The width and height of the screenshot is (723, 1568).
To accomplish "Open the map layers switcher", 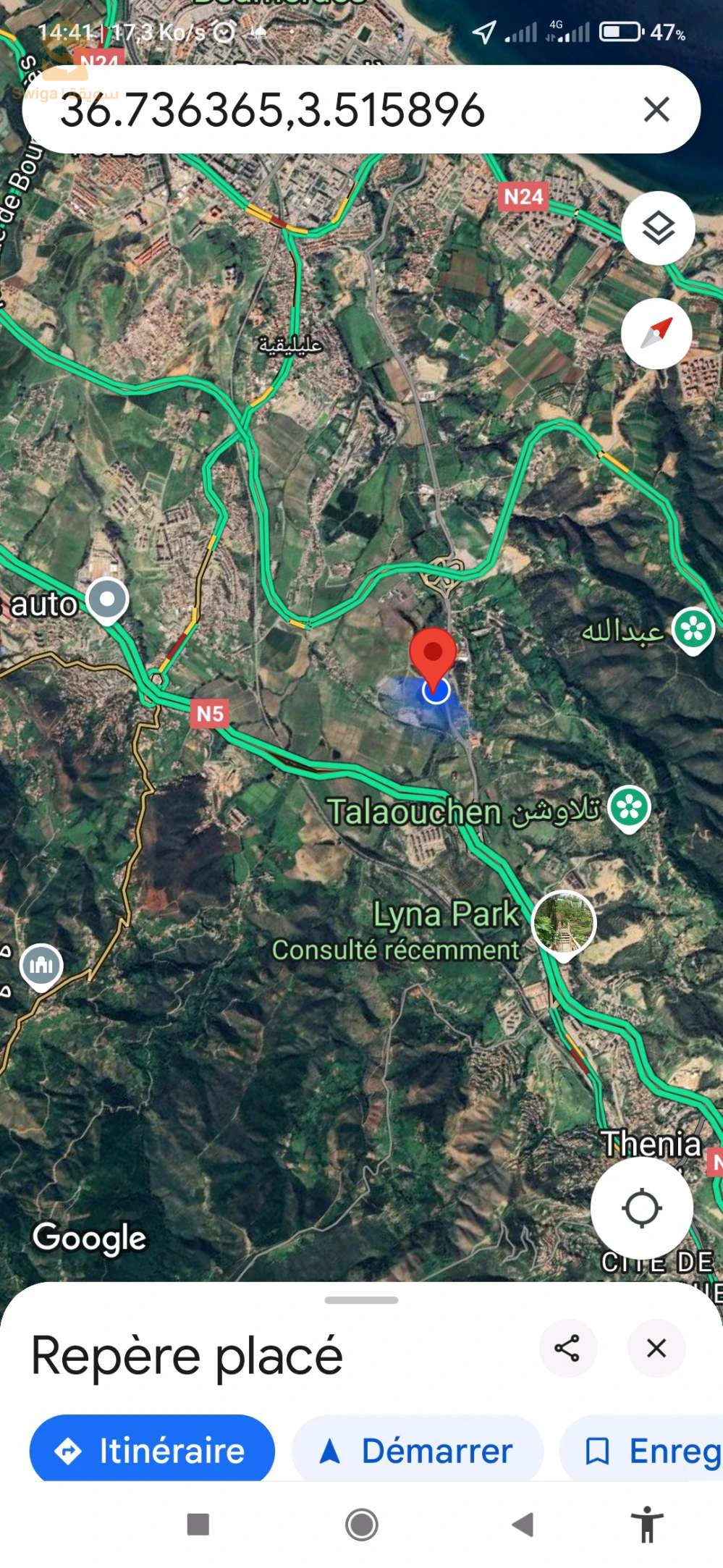I will click(657, 228).
